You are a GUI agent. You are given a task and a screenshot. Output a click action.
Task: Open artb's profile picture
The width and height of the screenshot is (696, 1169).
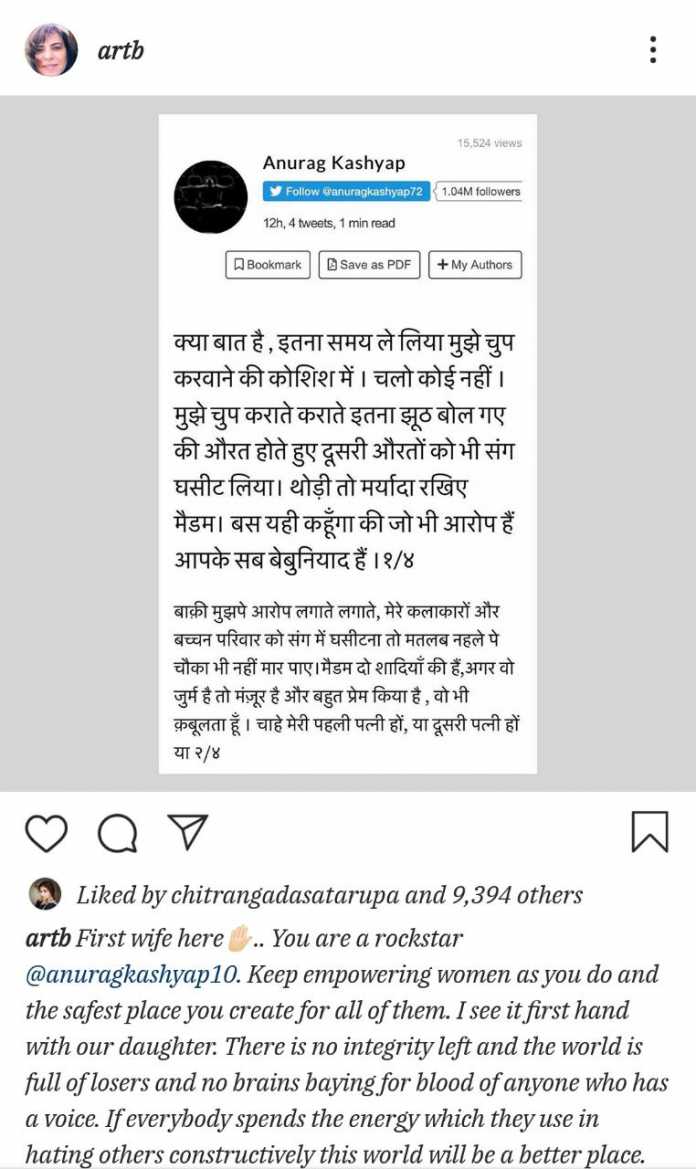pyautogui.click(x=51, y=50)
